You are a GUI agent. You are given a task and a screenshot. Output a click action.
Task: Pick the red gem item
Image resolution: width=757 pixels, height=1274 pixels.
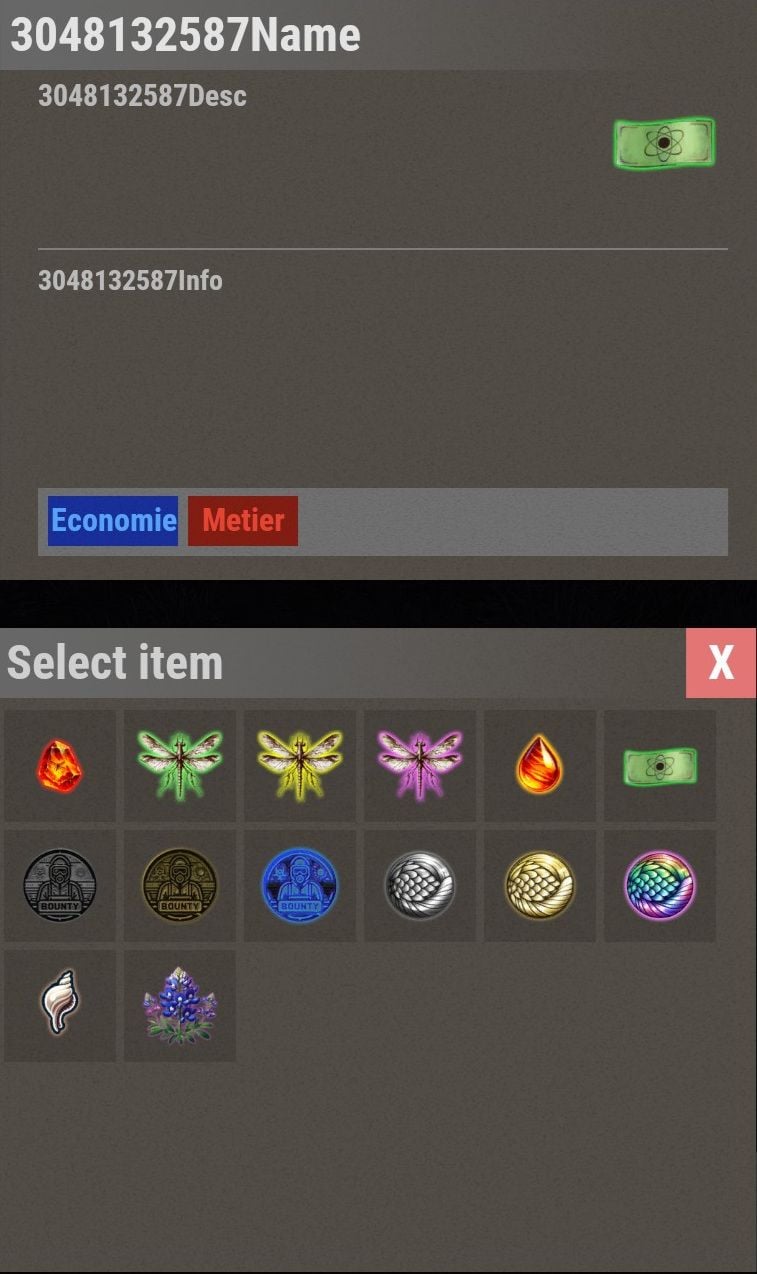[x=60, y=766]
